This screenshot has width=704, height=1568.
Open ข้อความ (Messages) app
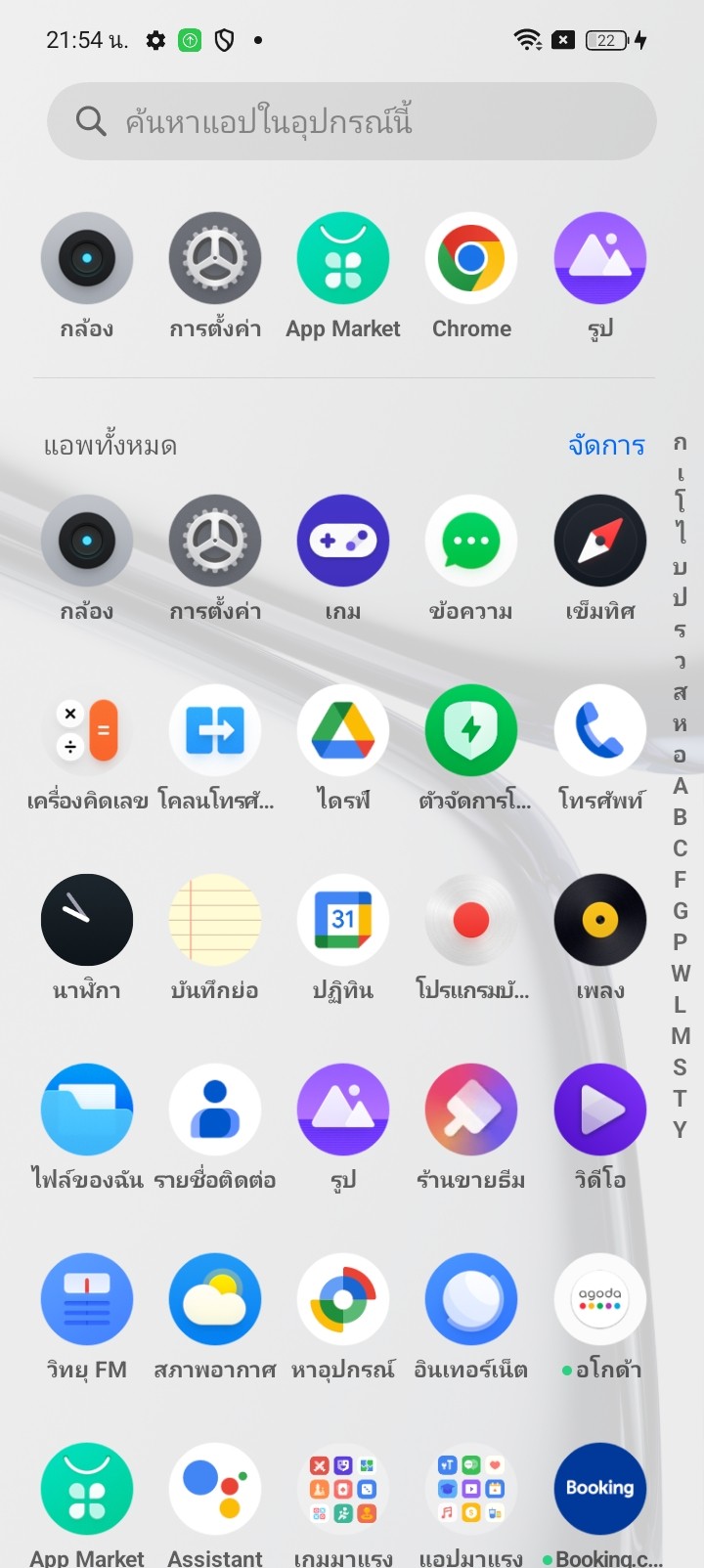(x=471, y=542)
